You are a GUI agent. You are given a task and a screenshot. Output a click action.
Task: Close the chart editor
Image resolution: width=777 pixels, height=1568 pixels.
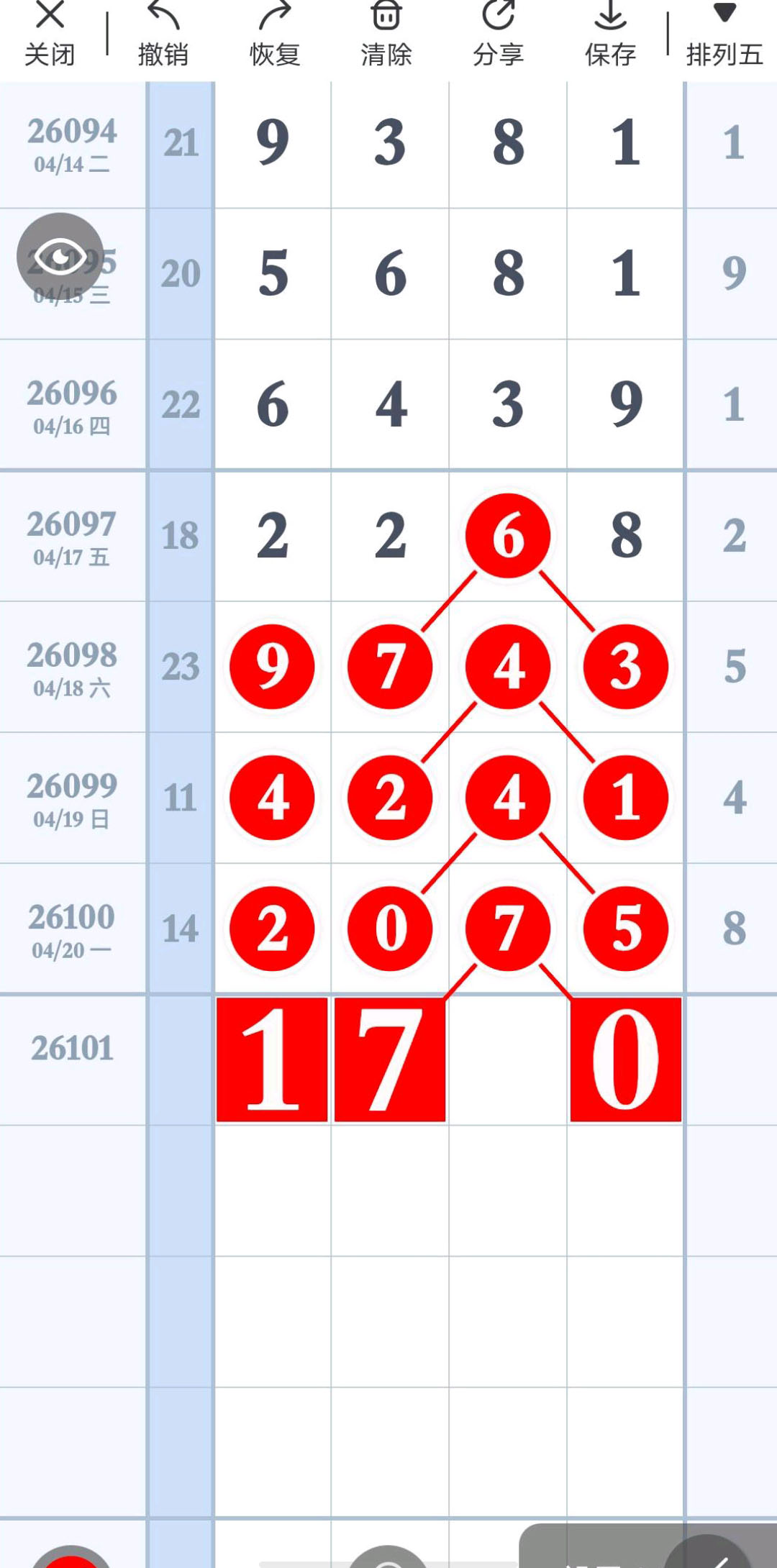pyautogui.click(x=49, y=35)
